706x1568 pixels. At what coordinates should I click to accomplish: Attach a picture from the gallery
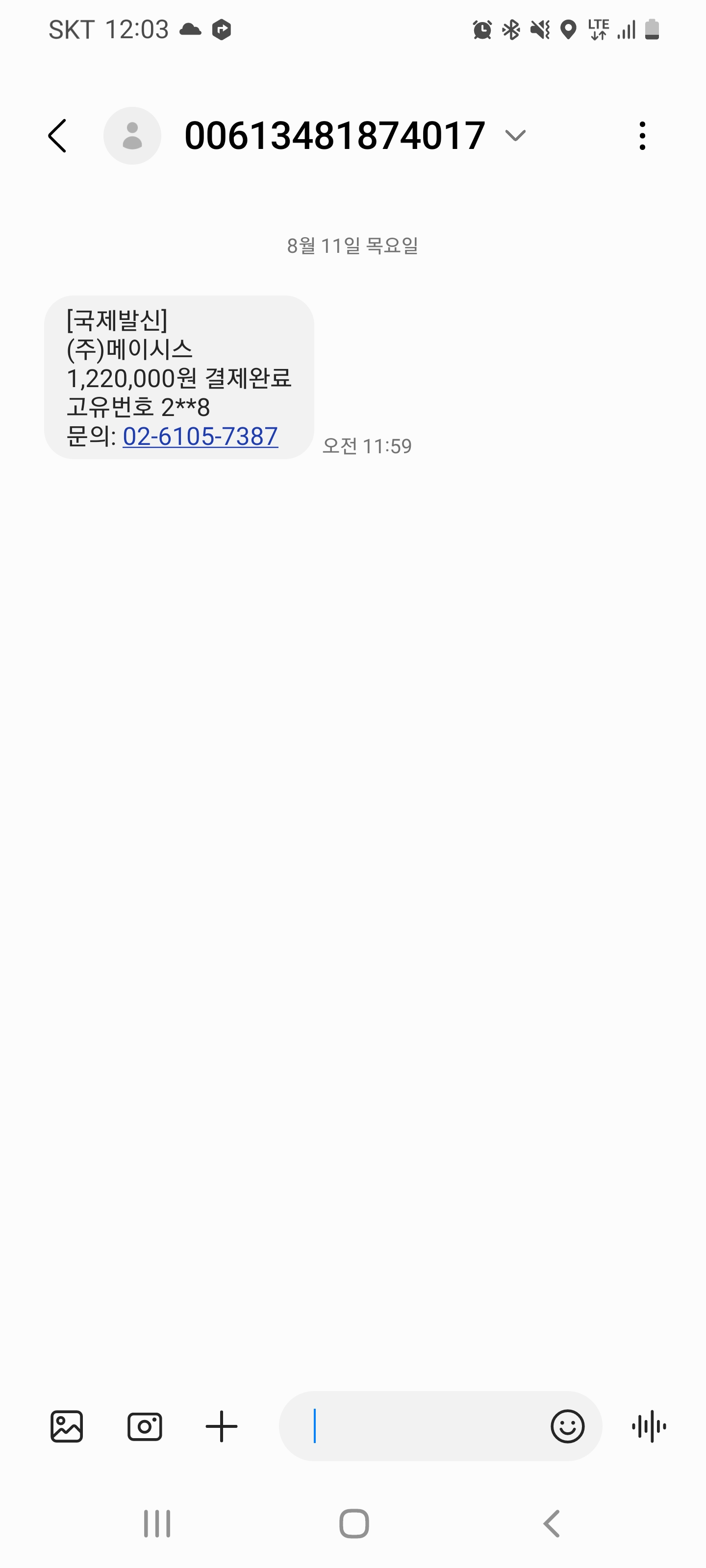coord(66,1426)
